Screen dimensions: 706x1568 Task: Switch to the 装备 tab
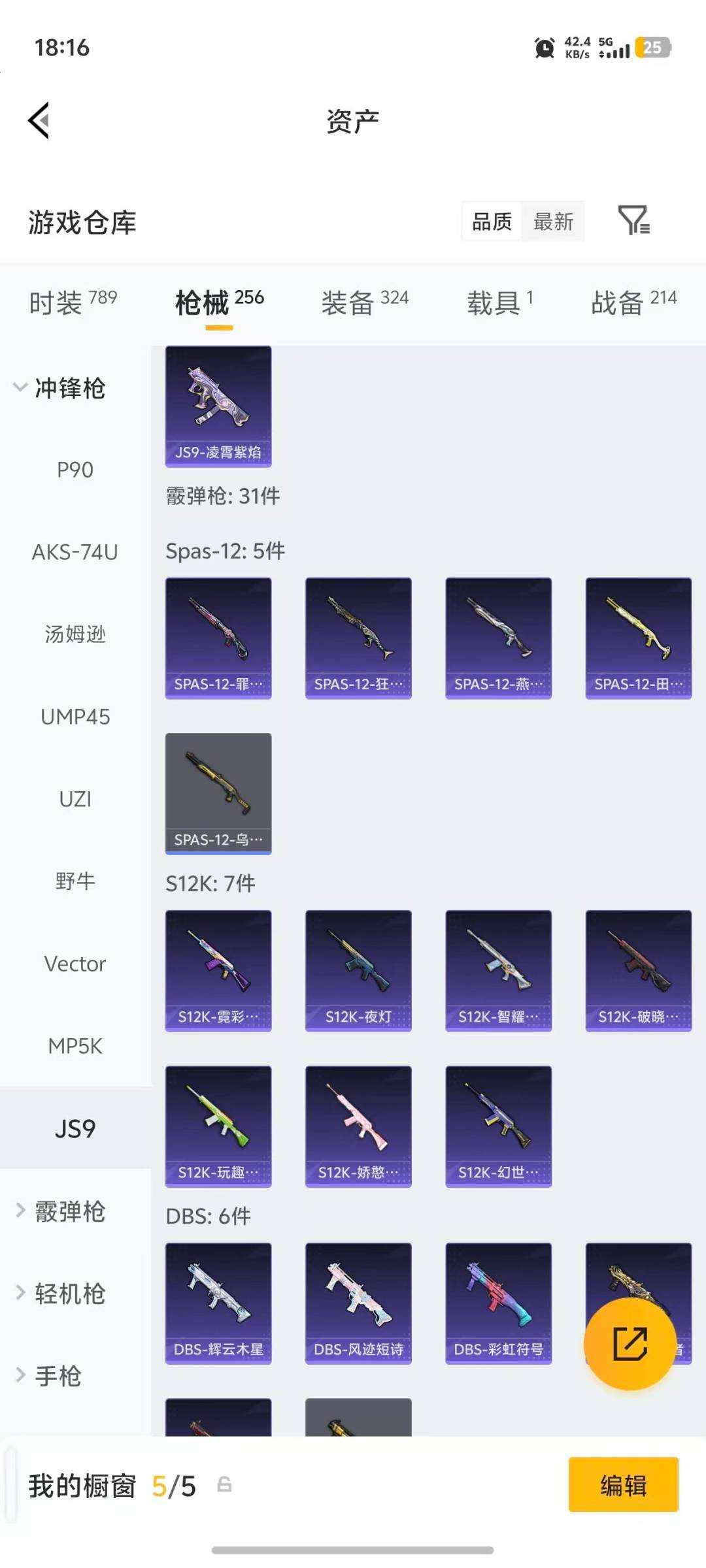pos(364,302)
